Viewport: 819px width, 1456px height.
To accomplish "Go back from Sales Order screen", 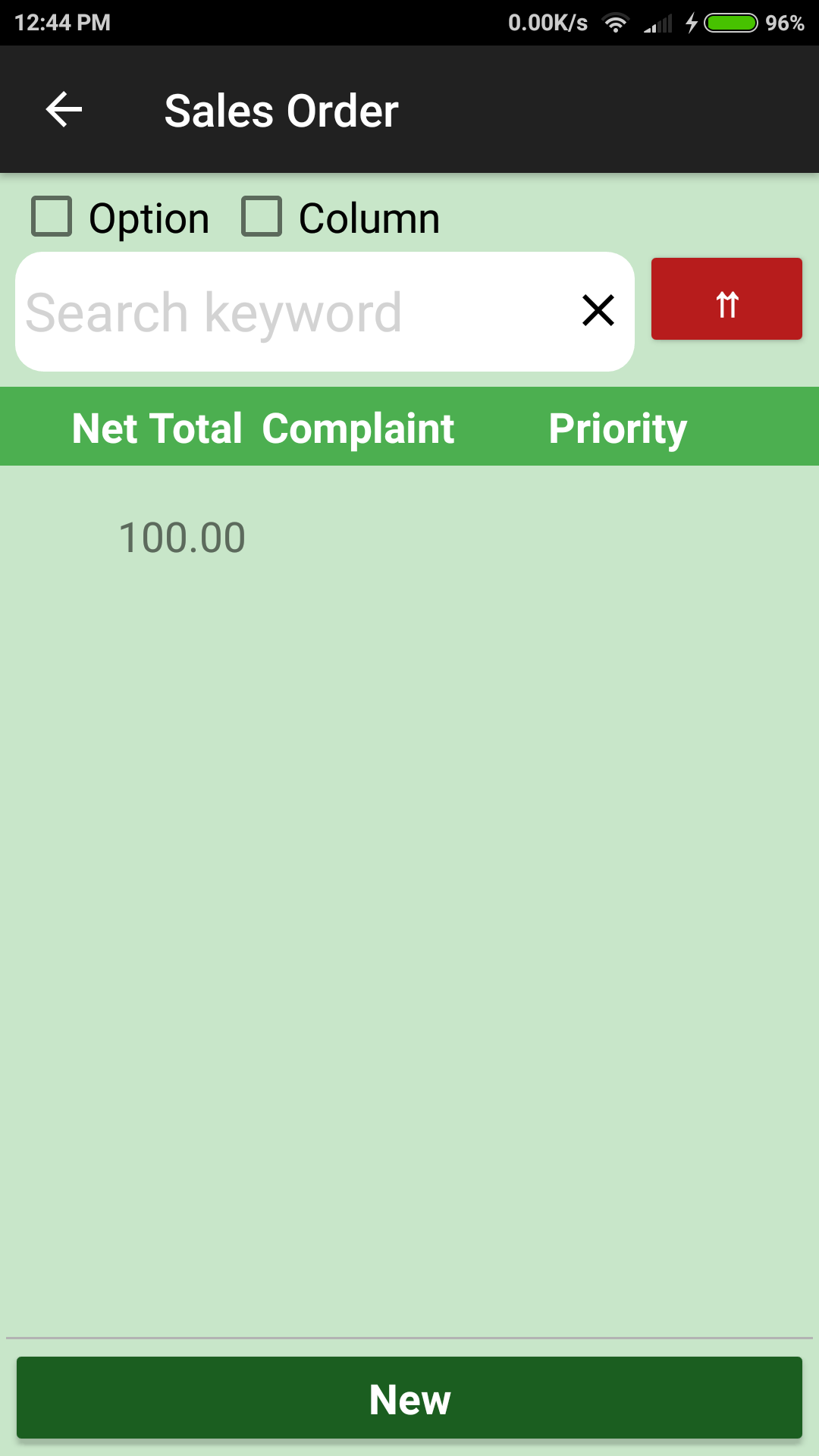I will click(64, 110).
